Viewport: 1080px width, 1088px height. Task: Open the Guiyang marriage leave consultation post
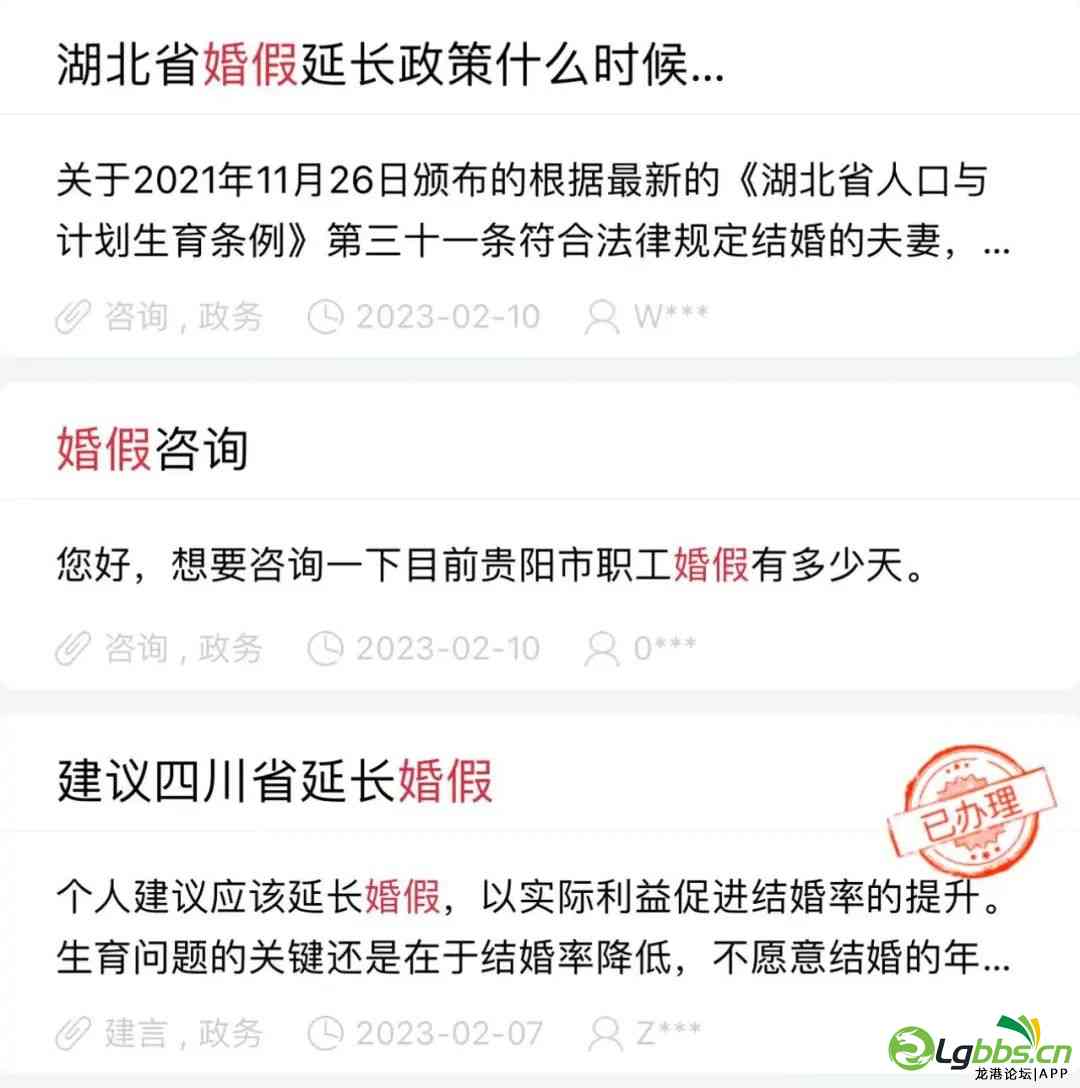(x=152, y=447)
